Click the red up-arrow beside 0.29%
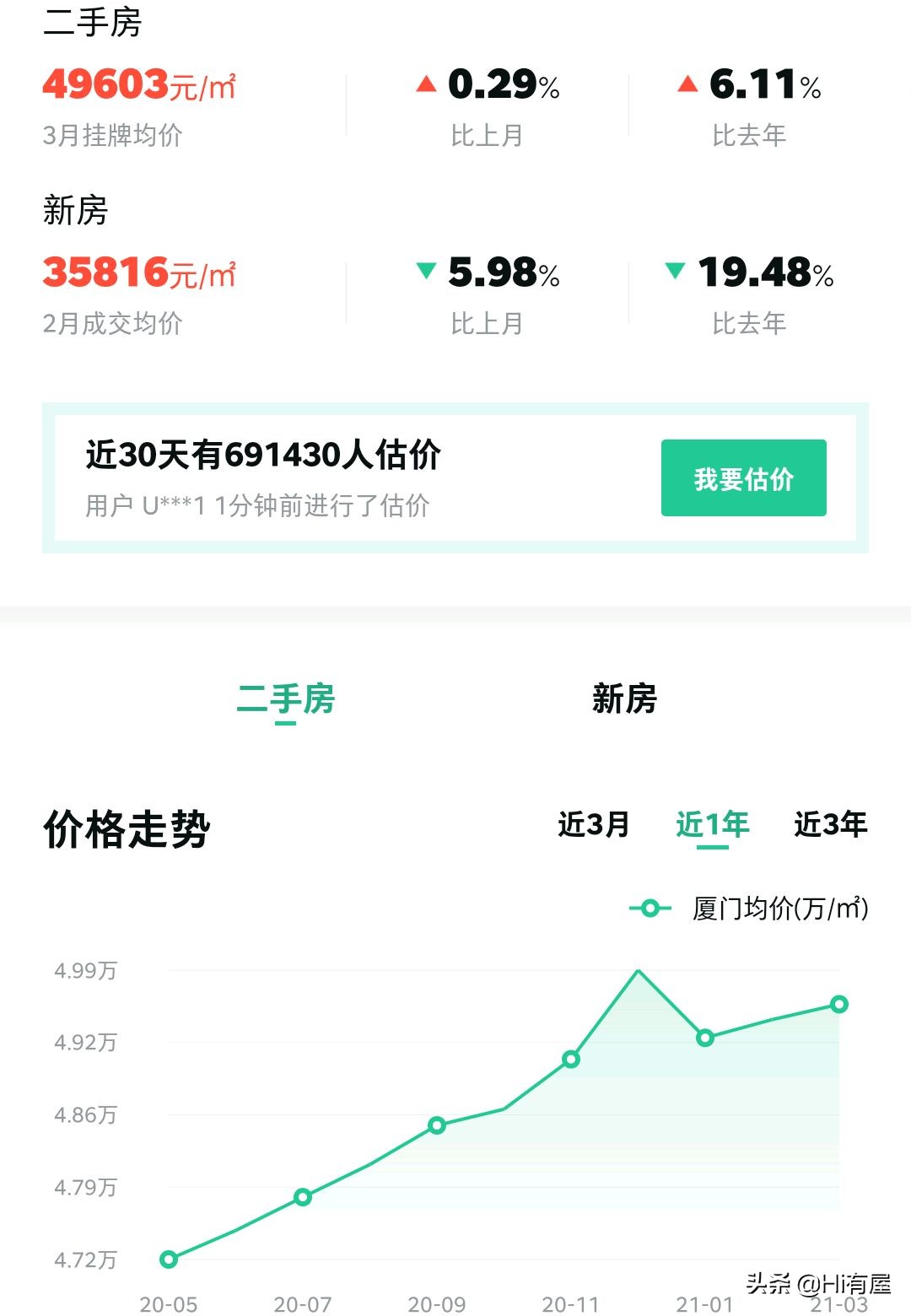 coord(427,84)
